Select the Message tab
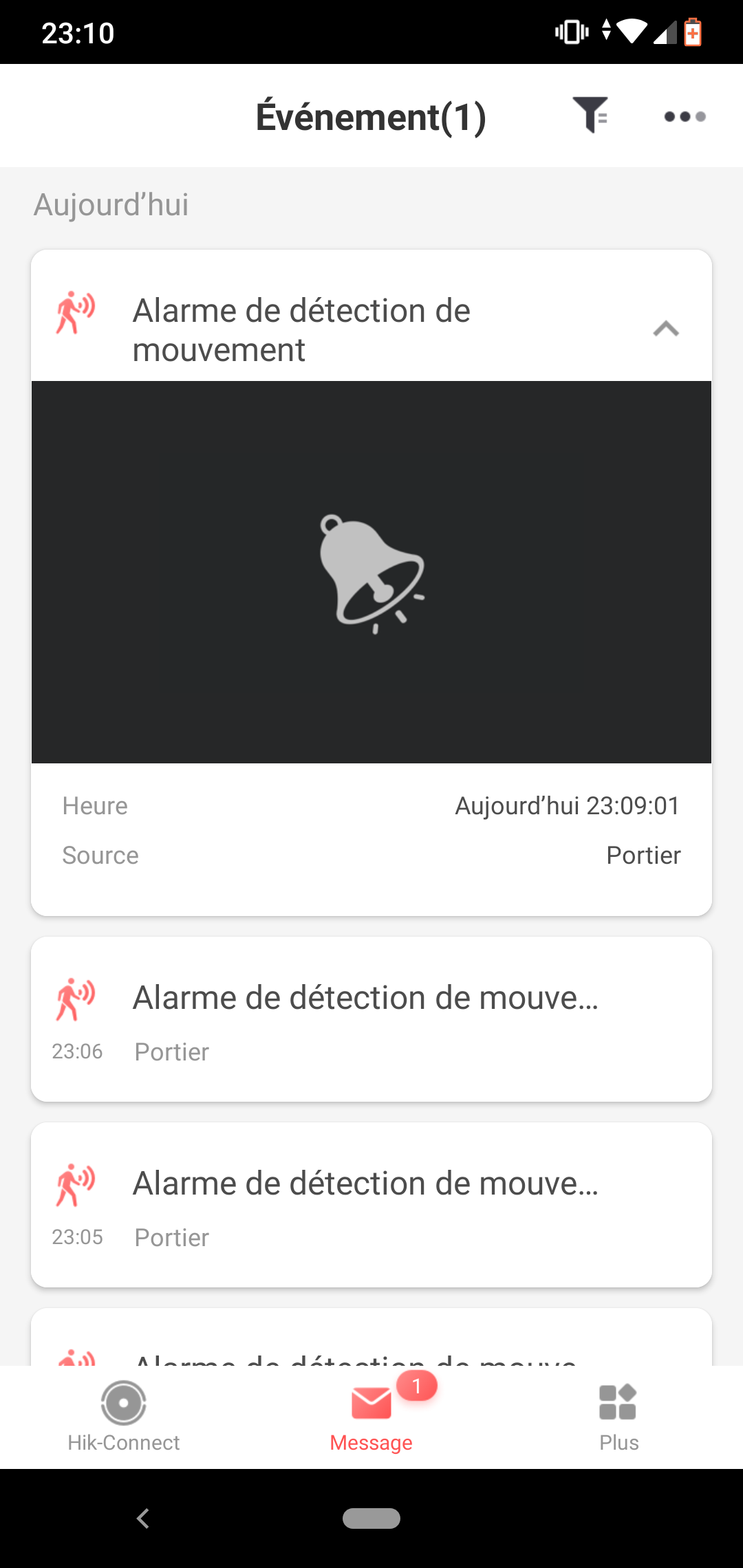Screen dimensions: 743x1568 (371, 1417)
